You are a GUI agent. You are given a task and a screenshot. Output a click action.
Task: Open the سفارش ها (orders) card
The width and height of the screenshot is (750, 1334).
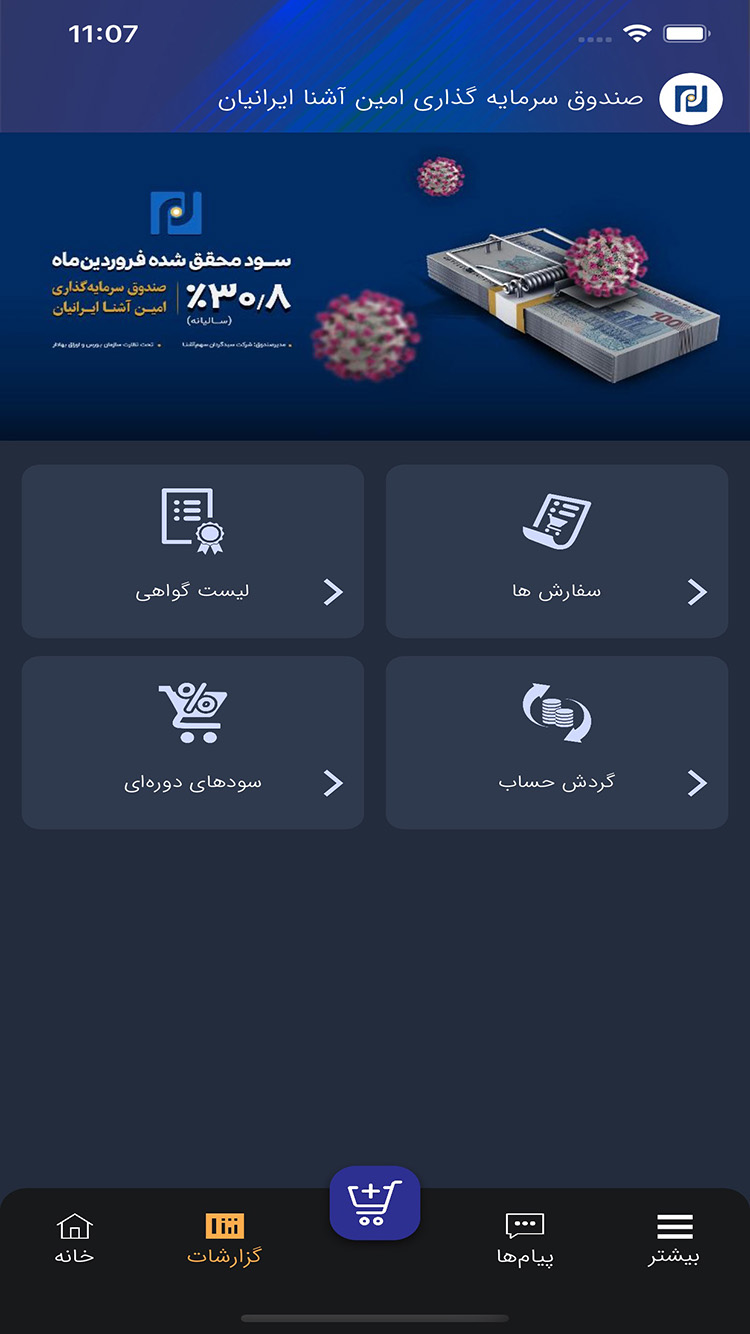[x=557, y=551]
